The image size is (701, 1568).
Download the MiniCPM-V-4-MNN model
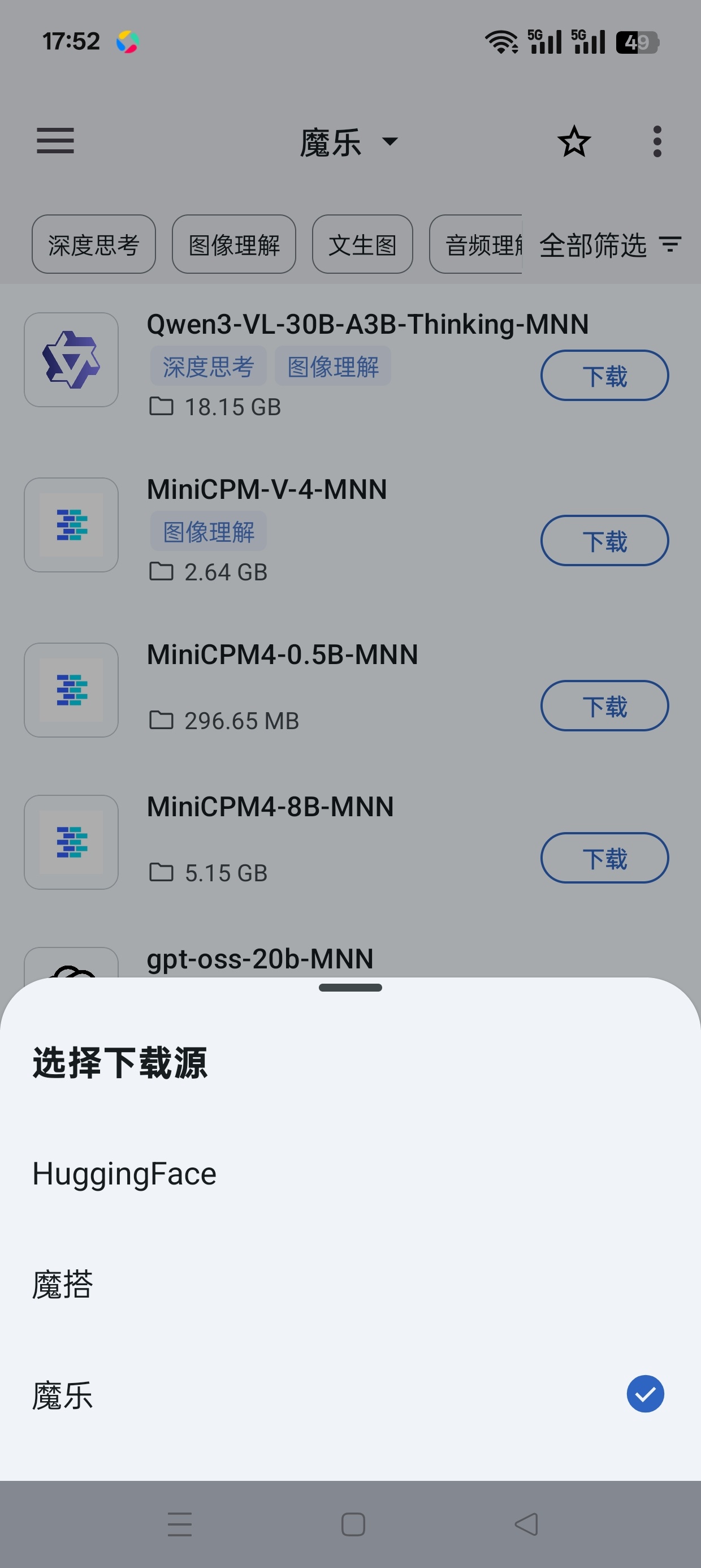pos(604,541)
